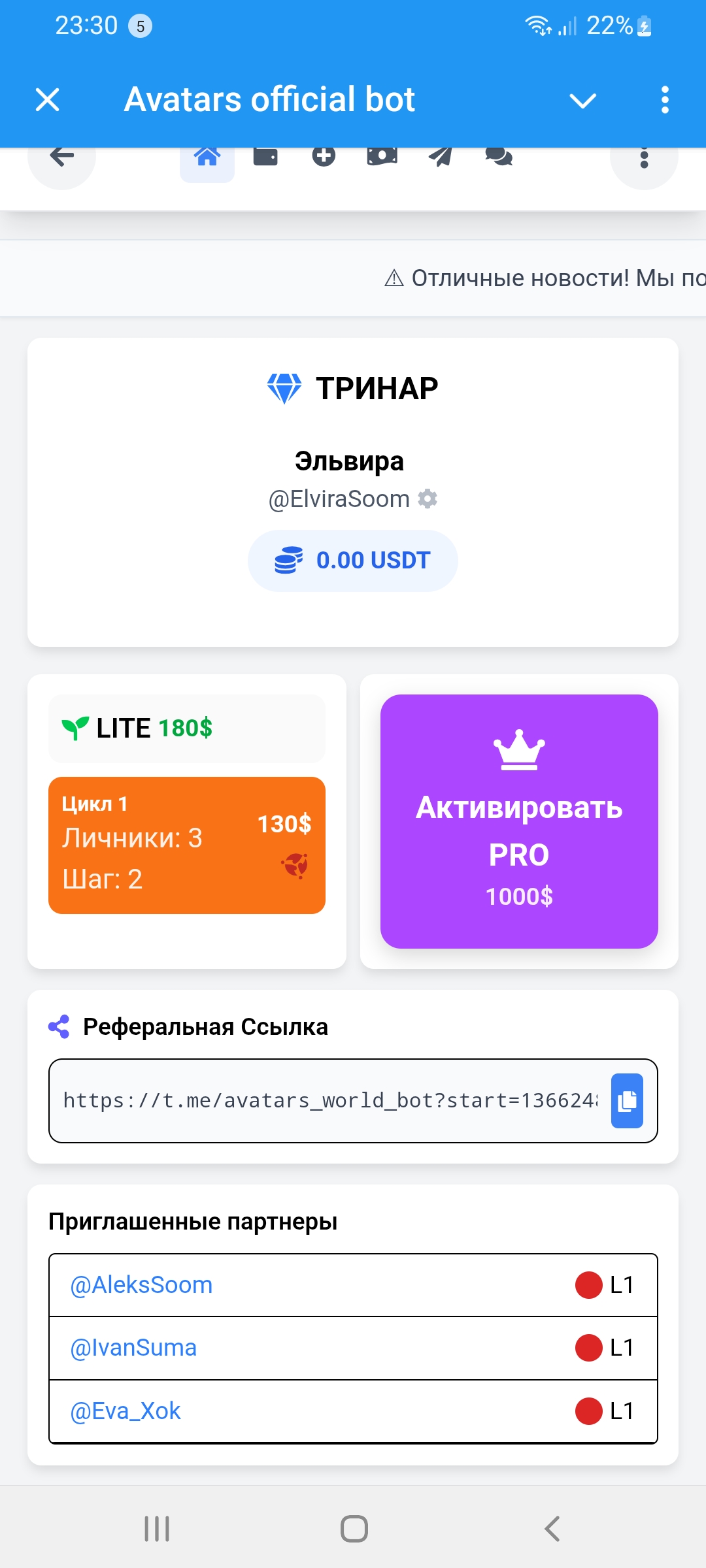Copy the referral link
The height and width of the screenshot is (1568, 706).
(627, 1101)
